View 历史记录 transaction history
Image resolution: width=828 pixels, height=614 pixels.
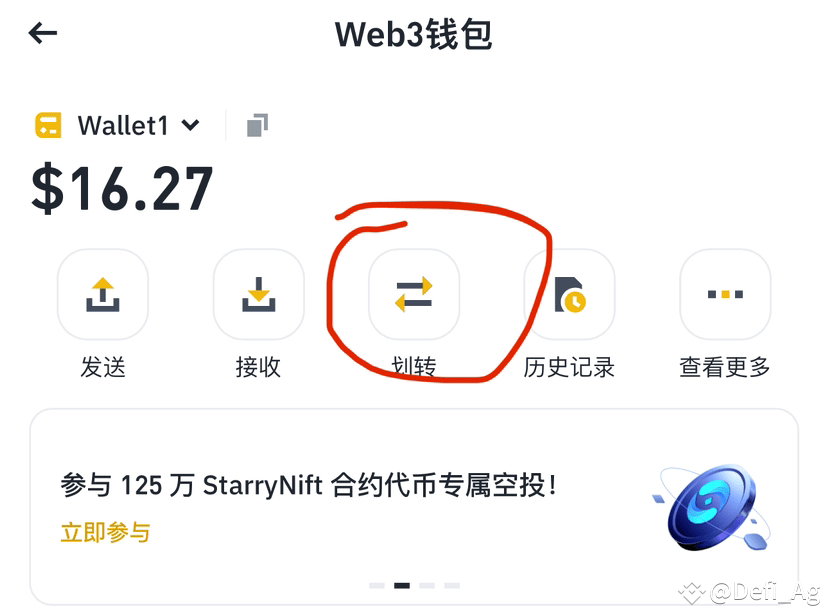pyautogui.click(x=569, y=294)
